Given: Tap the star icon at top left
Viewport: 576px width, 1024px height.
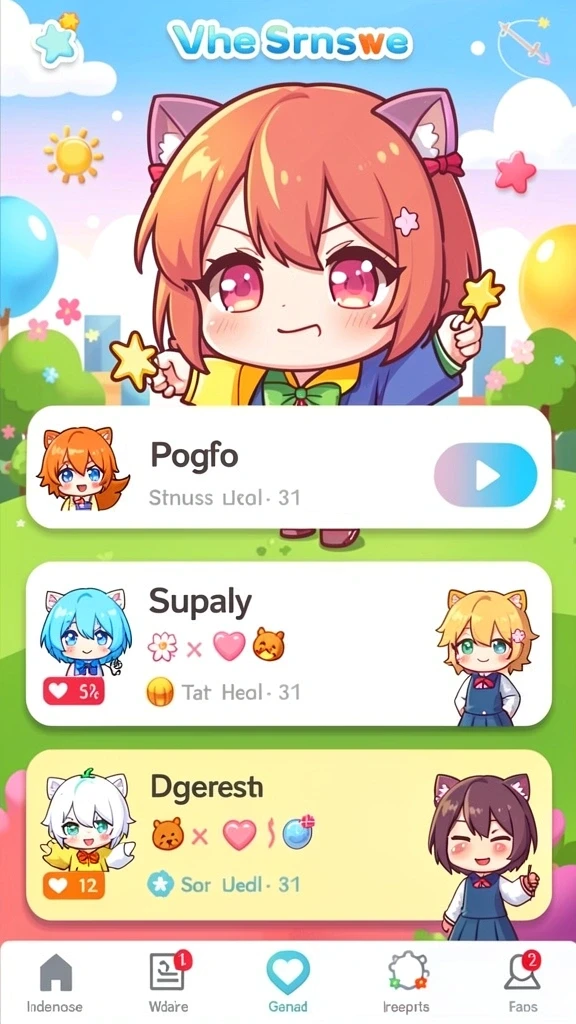Looking at the screenshot, I should (57, 39).
